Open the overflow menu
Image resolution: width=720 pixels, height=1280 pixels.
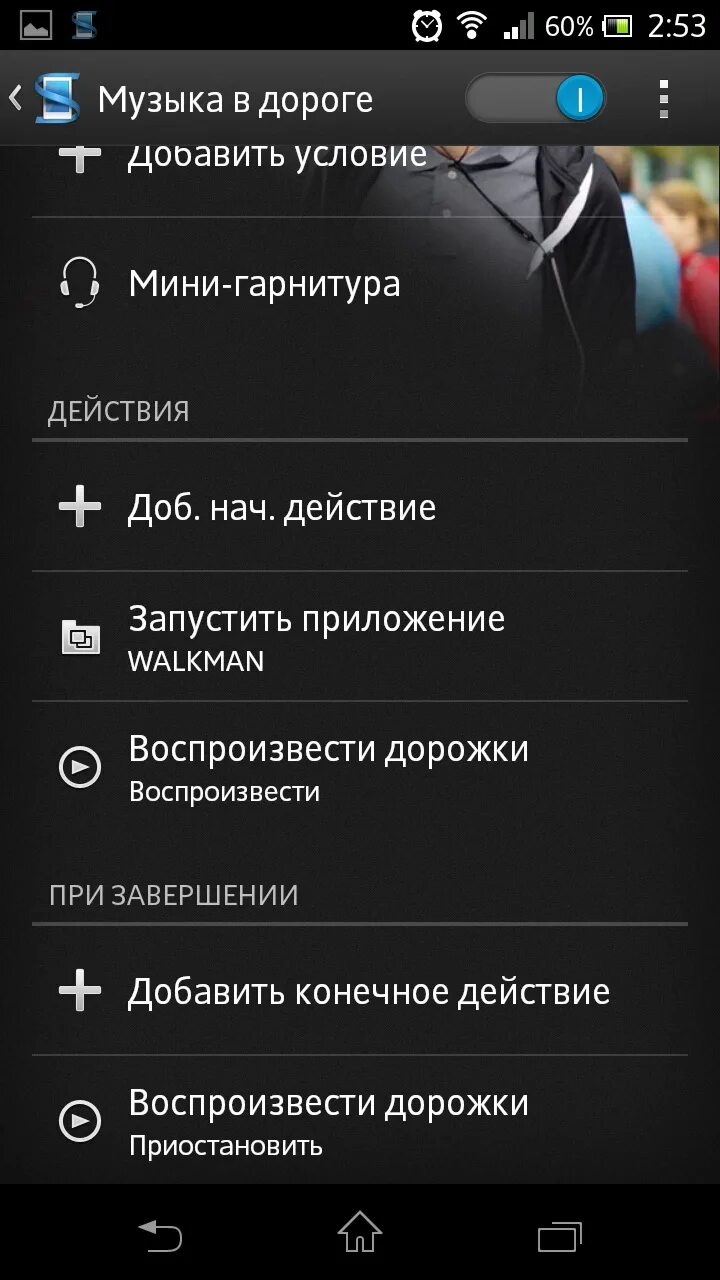point(662,99)
